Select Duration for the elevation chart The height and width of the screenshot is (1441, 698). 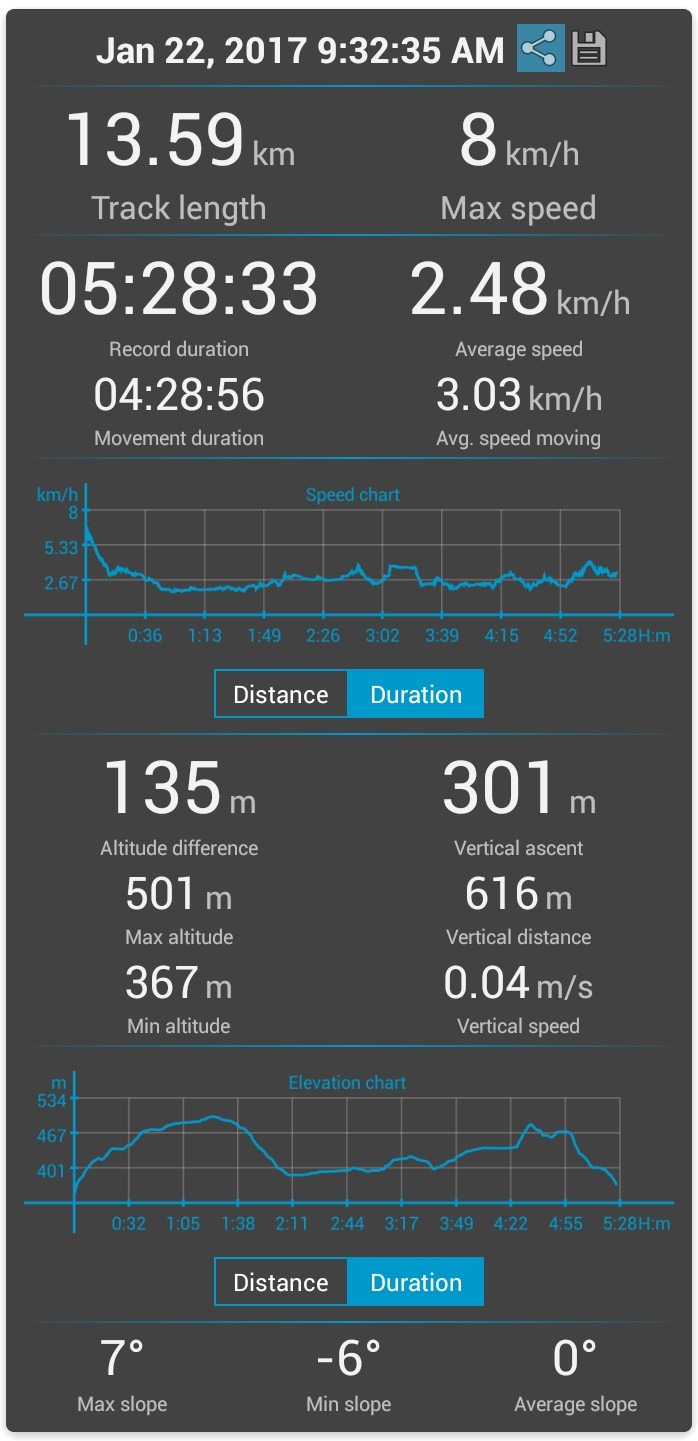(416, 1282)
